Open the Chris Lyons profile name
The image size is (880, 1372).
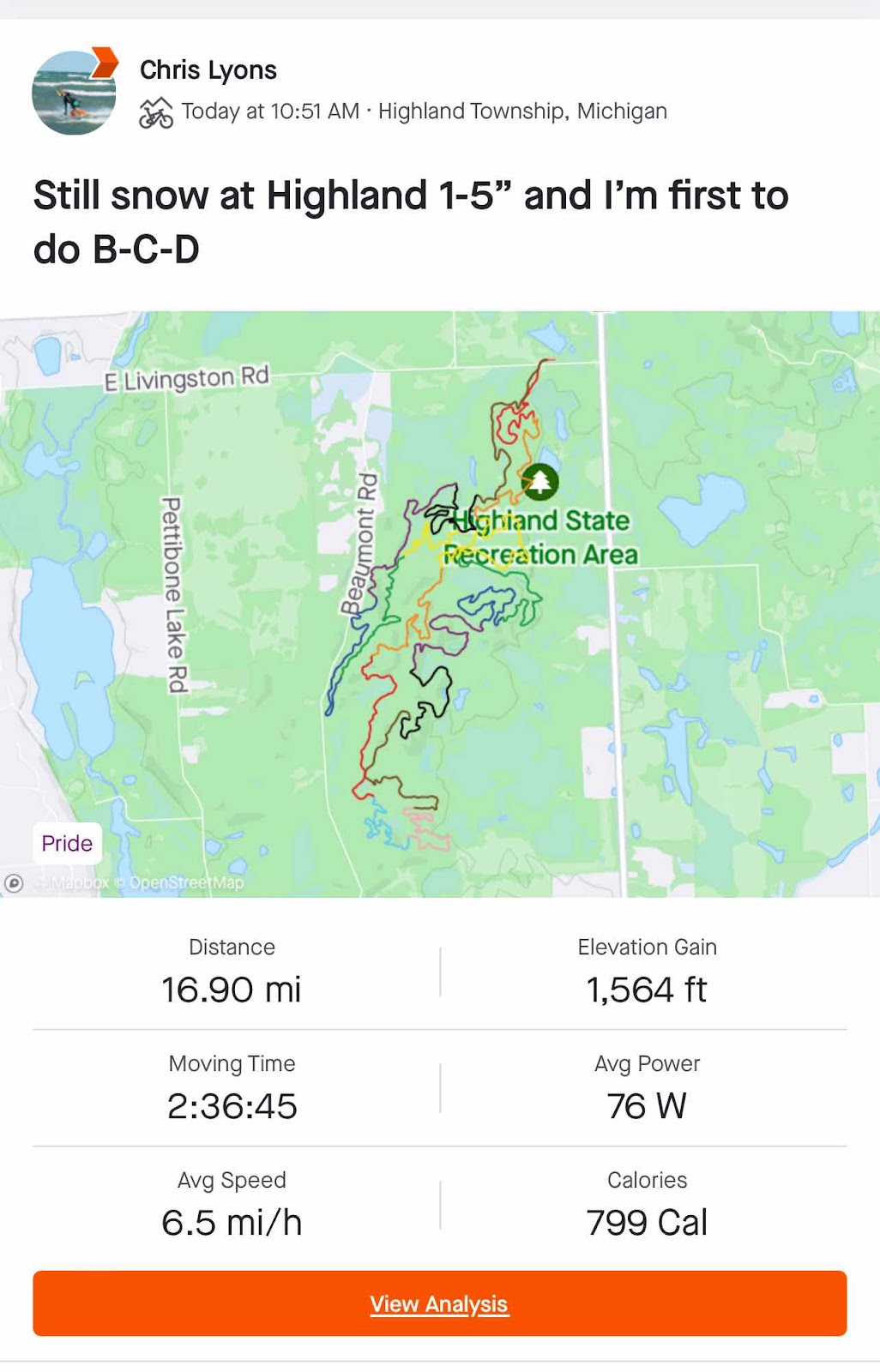[x=208, y=70]
